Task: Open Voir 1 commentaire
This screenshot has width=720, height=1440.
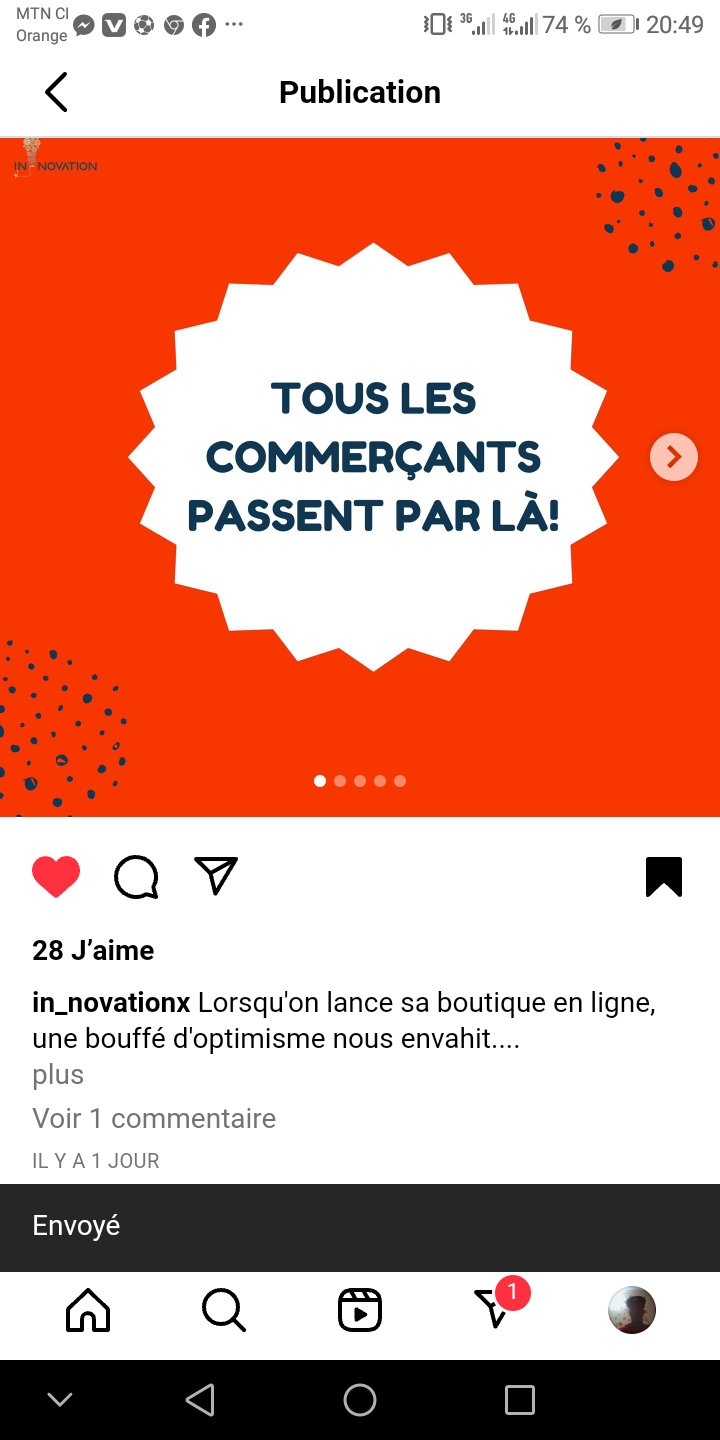Action: (x=154, y=1118)
